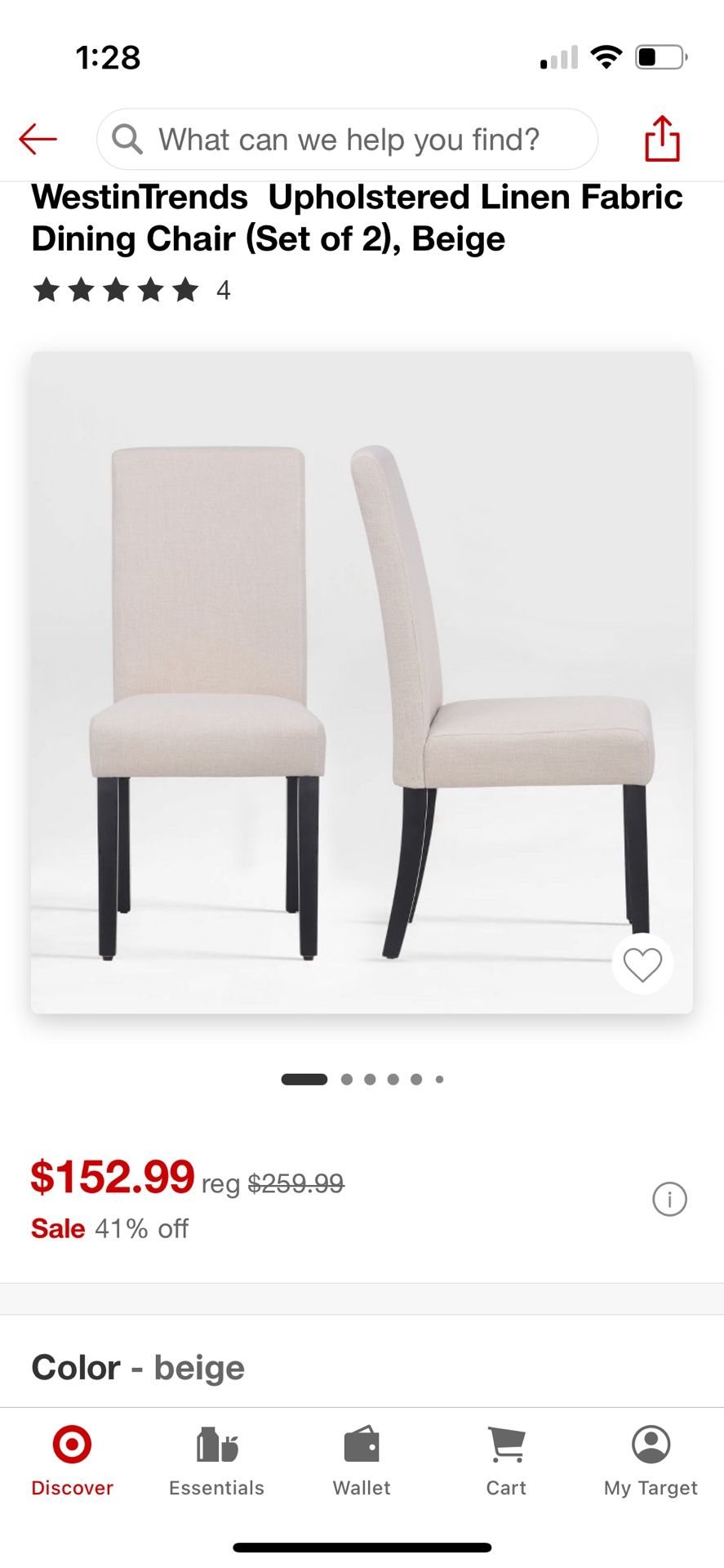Tap the search field labeled What can we help you find
Screen dimensions: 724x1568
(346, 139)
